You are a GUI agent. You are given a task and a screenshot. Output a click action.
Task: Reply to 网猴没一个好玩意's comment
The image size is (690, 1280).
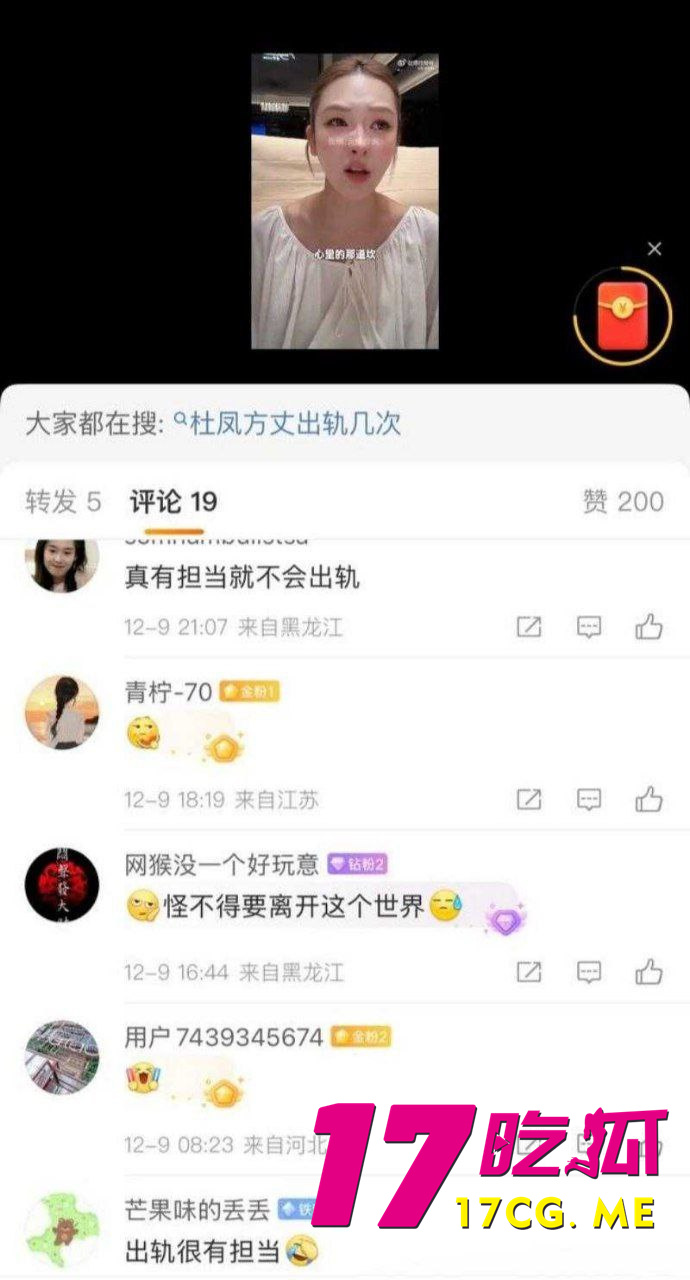click(x=589, y=971)
